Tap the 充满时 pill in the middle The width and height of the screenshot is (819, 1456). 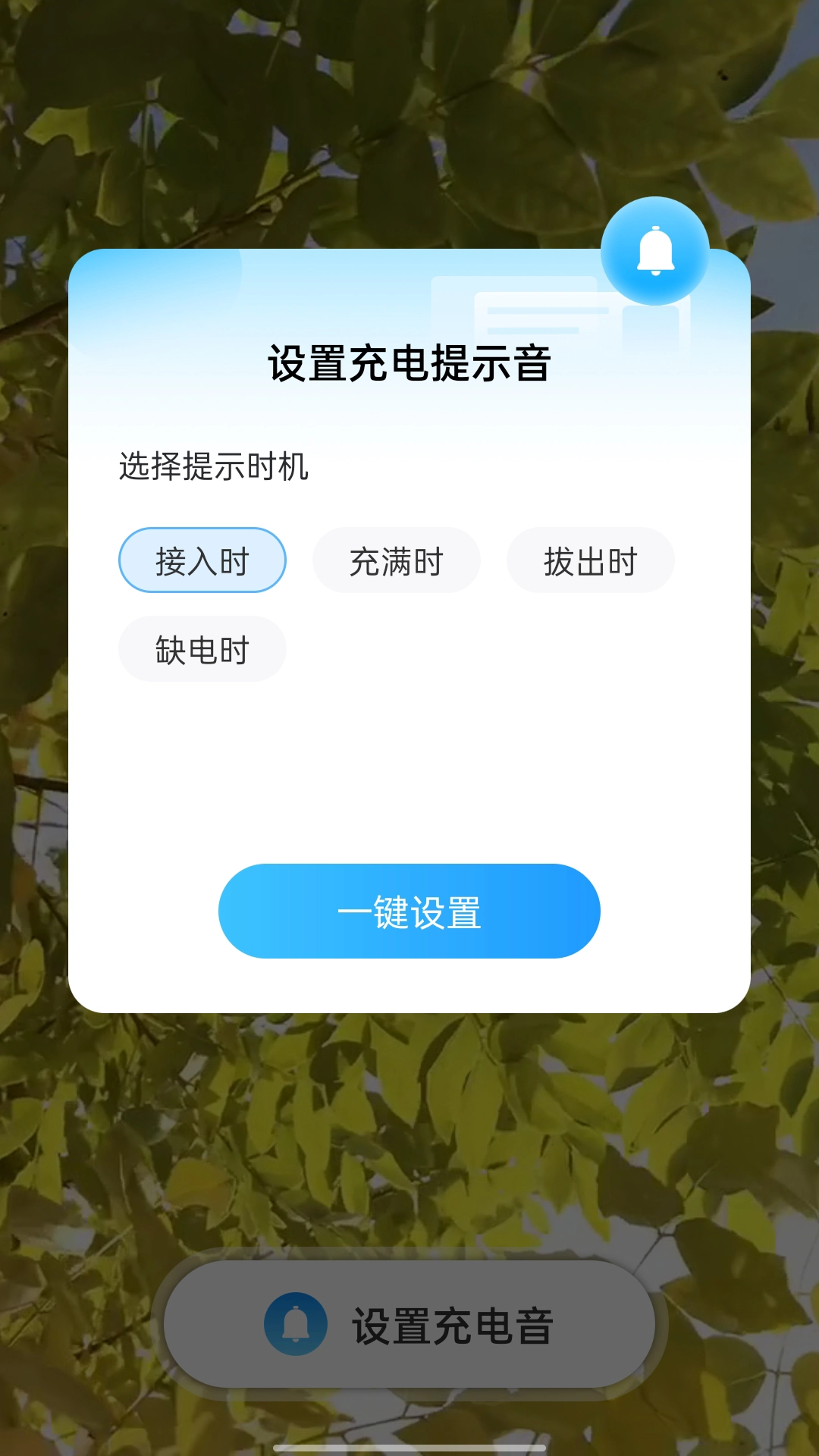tap(396, 560)
